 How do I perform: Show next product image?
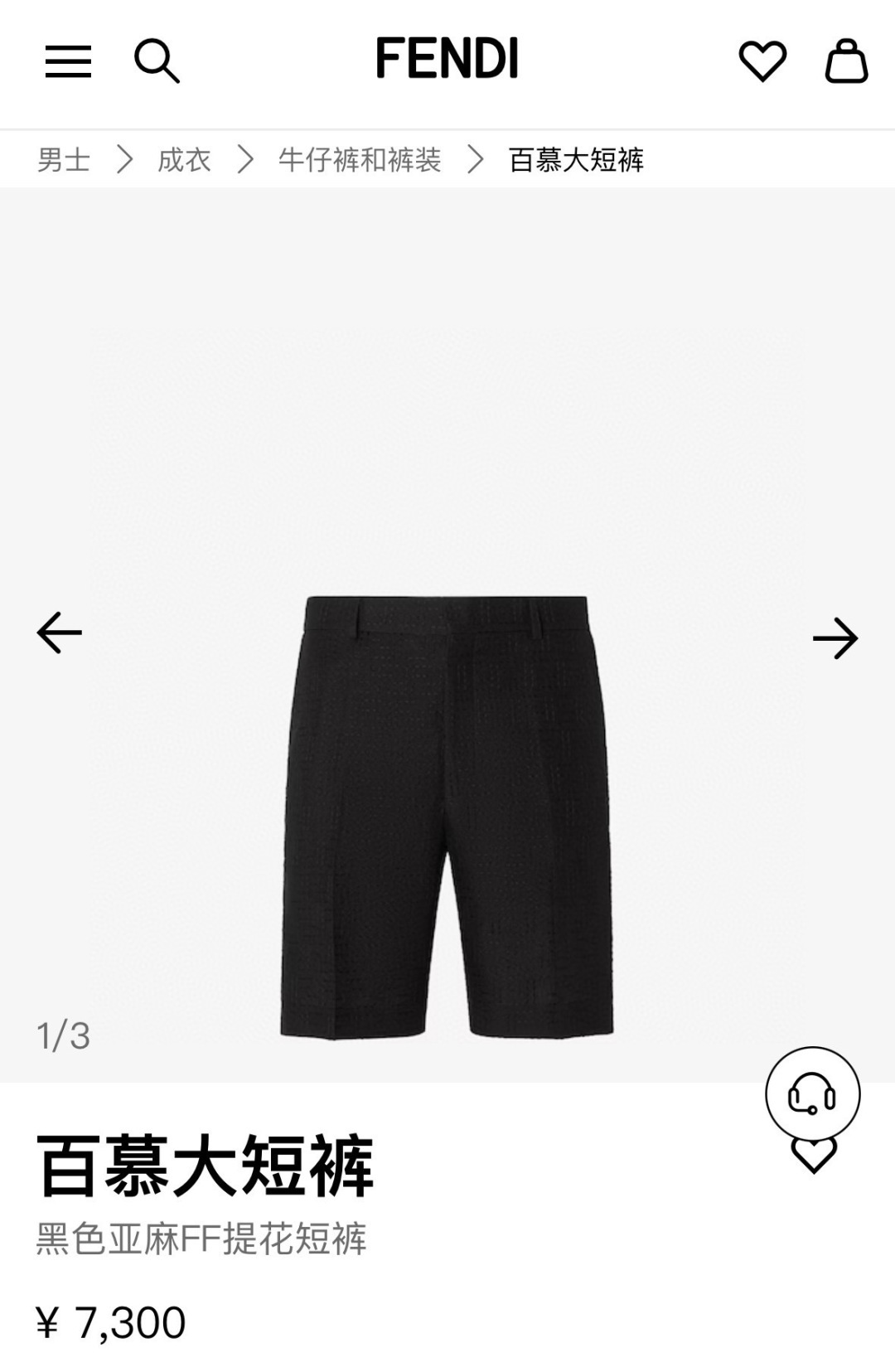pyautogui.click(x=835, y=638)
